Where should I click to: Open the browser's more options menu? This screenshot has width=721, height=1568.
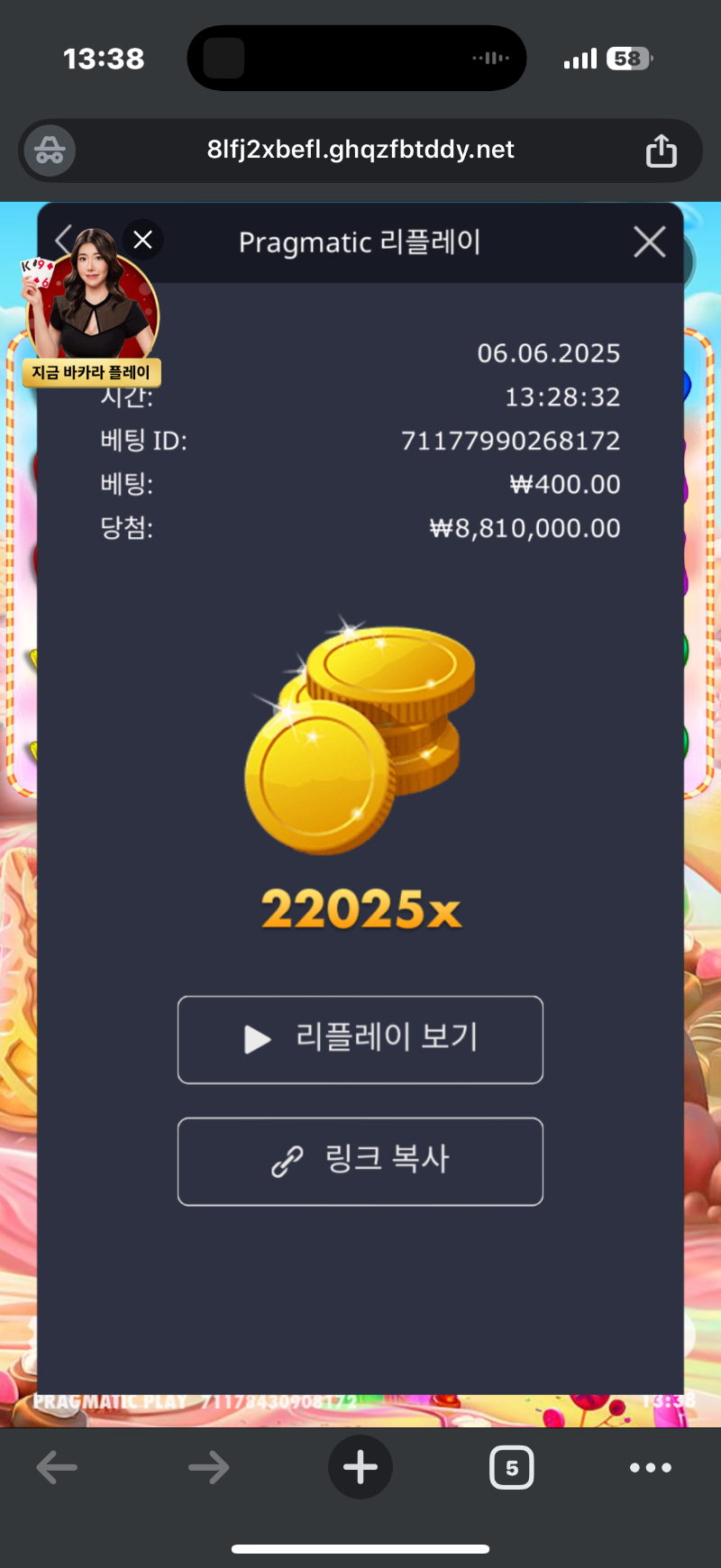[x=650, y=1467]
